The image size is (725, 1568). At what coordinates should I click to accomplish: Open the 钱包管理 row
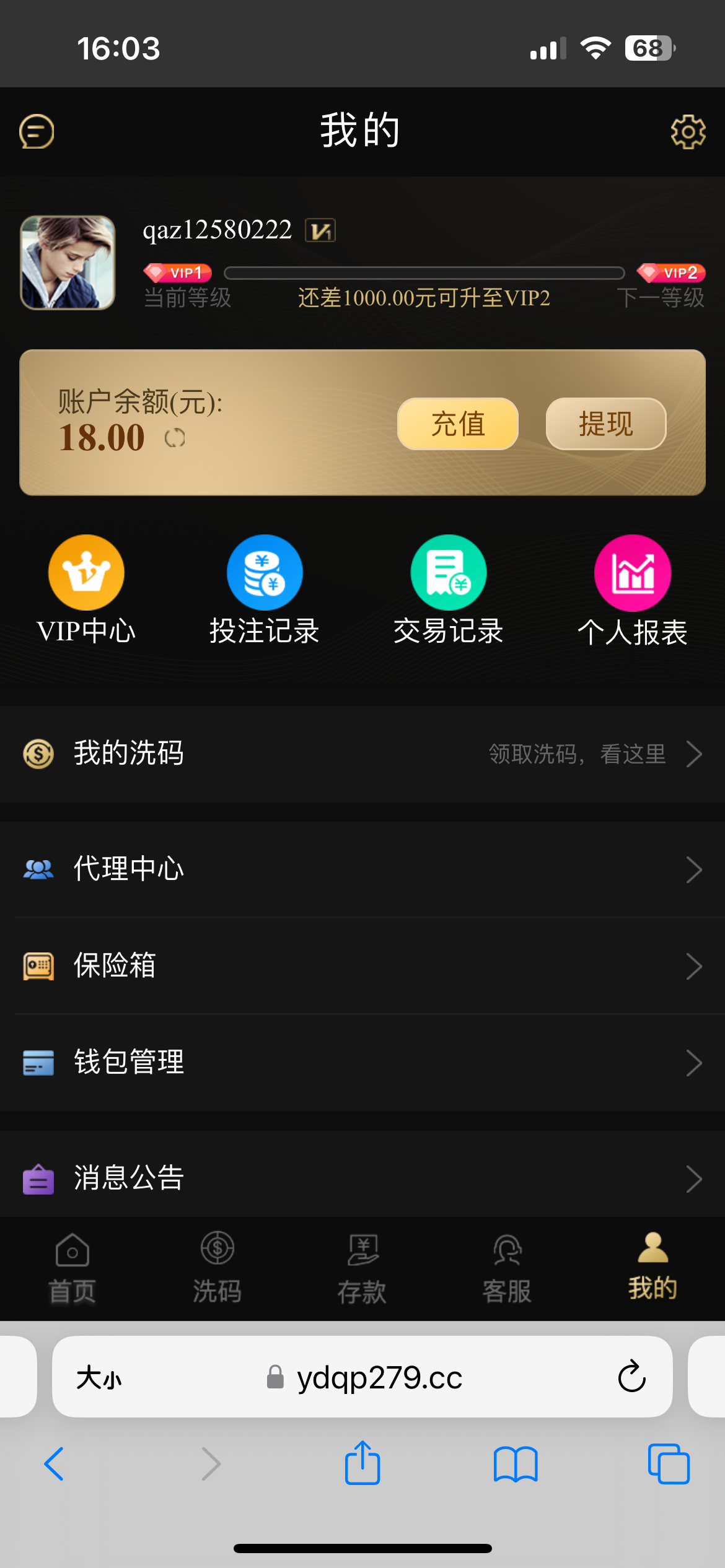[x=362, y=1062]
